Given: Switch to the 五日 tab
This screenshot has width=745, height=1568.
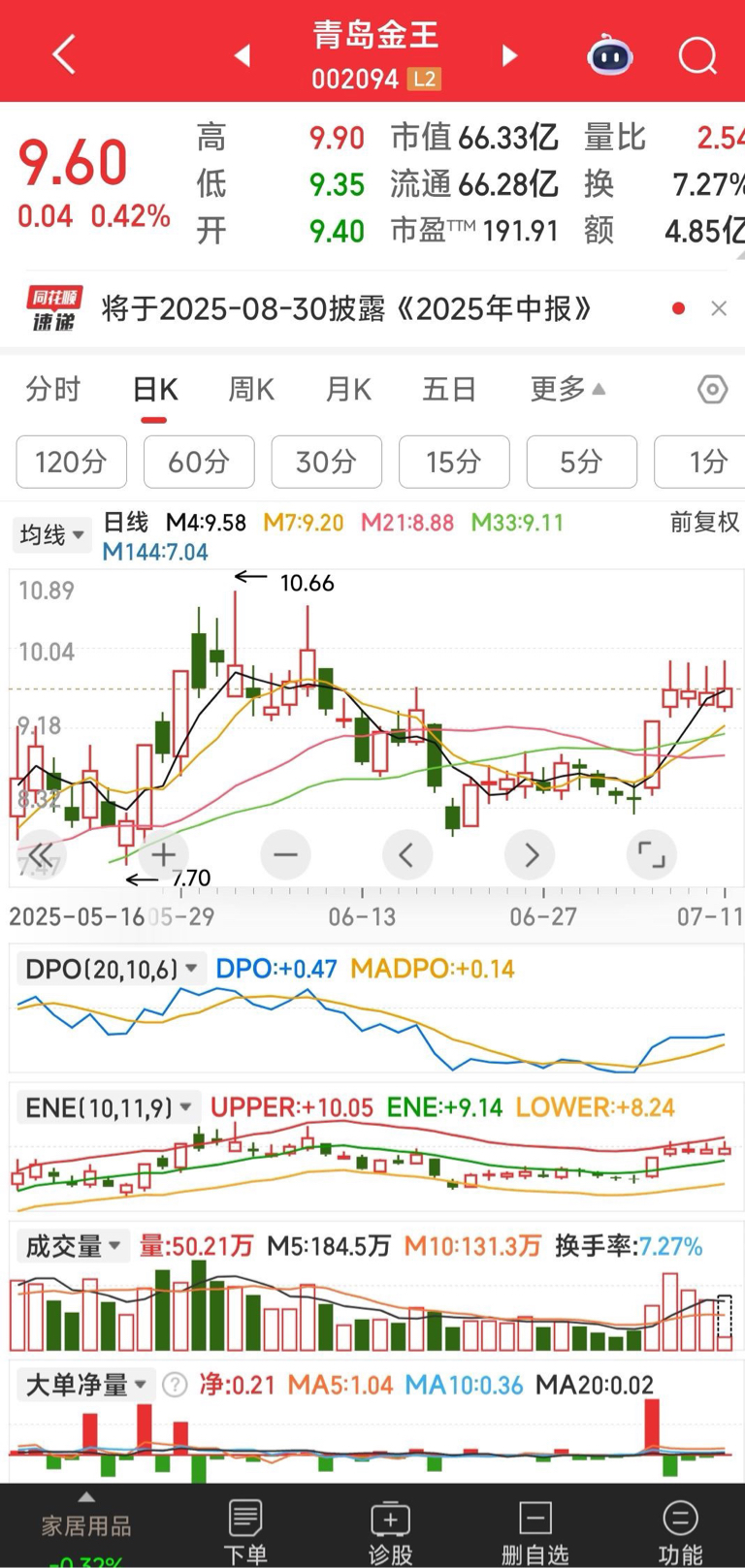Looking at the screenshot, I should (x=449, y=390).
